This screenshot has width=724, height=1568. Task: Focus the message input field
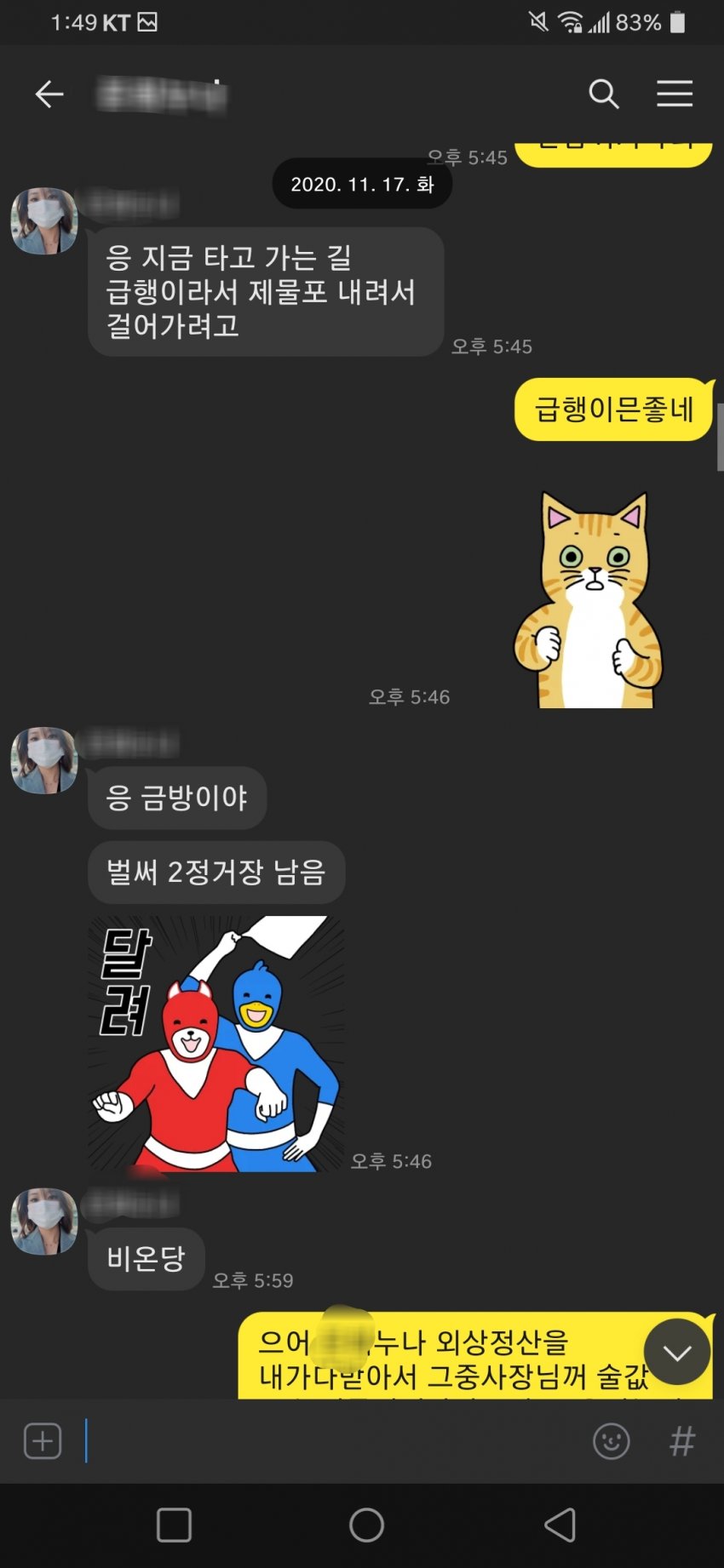332,1441
